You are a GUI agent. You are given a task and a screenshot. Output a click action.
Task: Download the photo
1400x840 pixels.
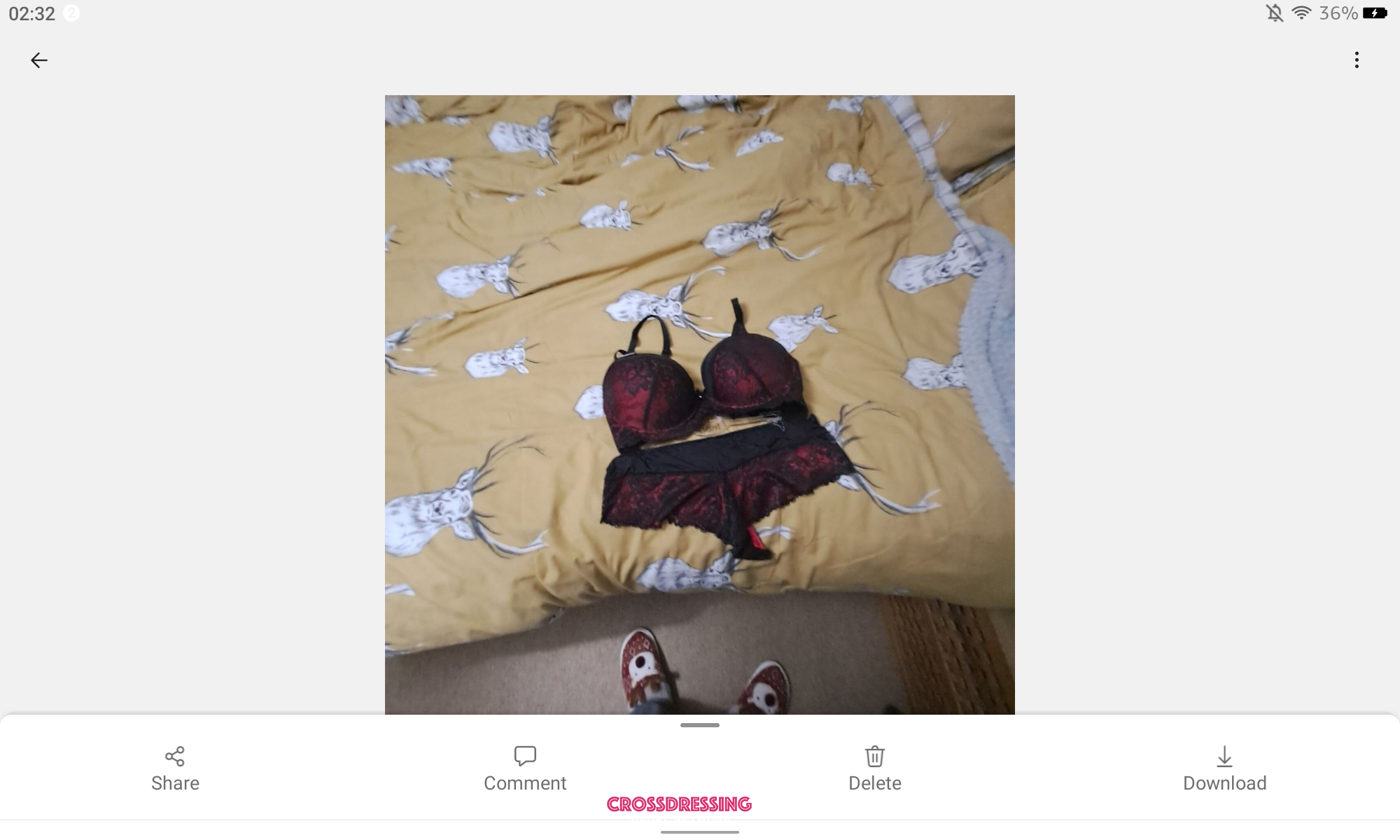1224,768
